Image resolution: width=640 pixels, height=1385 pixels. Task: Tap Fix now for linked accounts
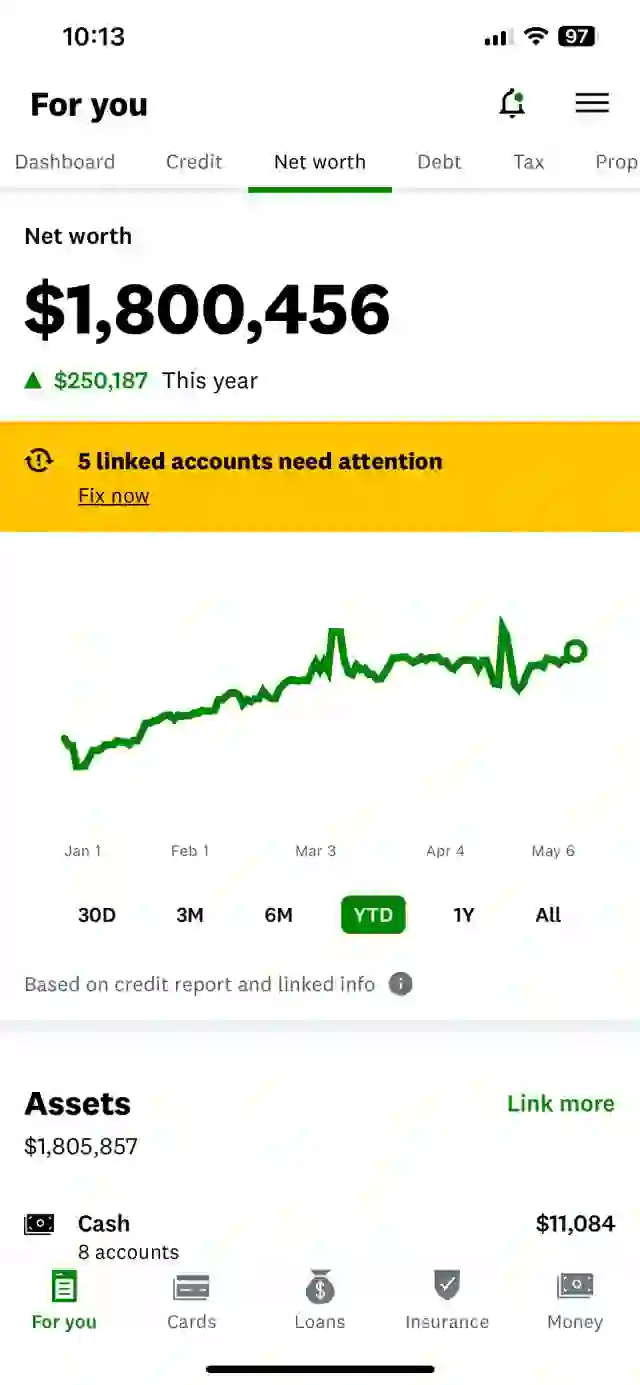114,496
